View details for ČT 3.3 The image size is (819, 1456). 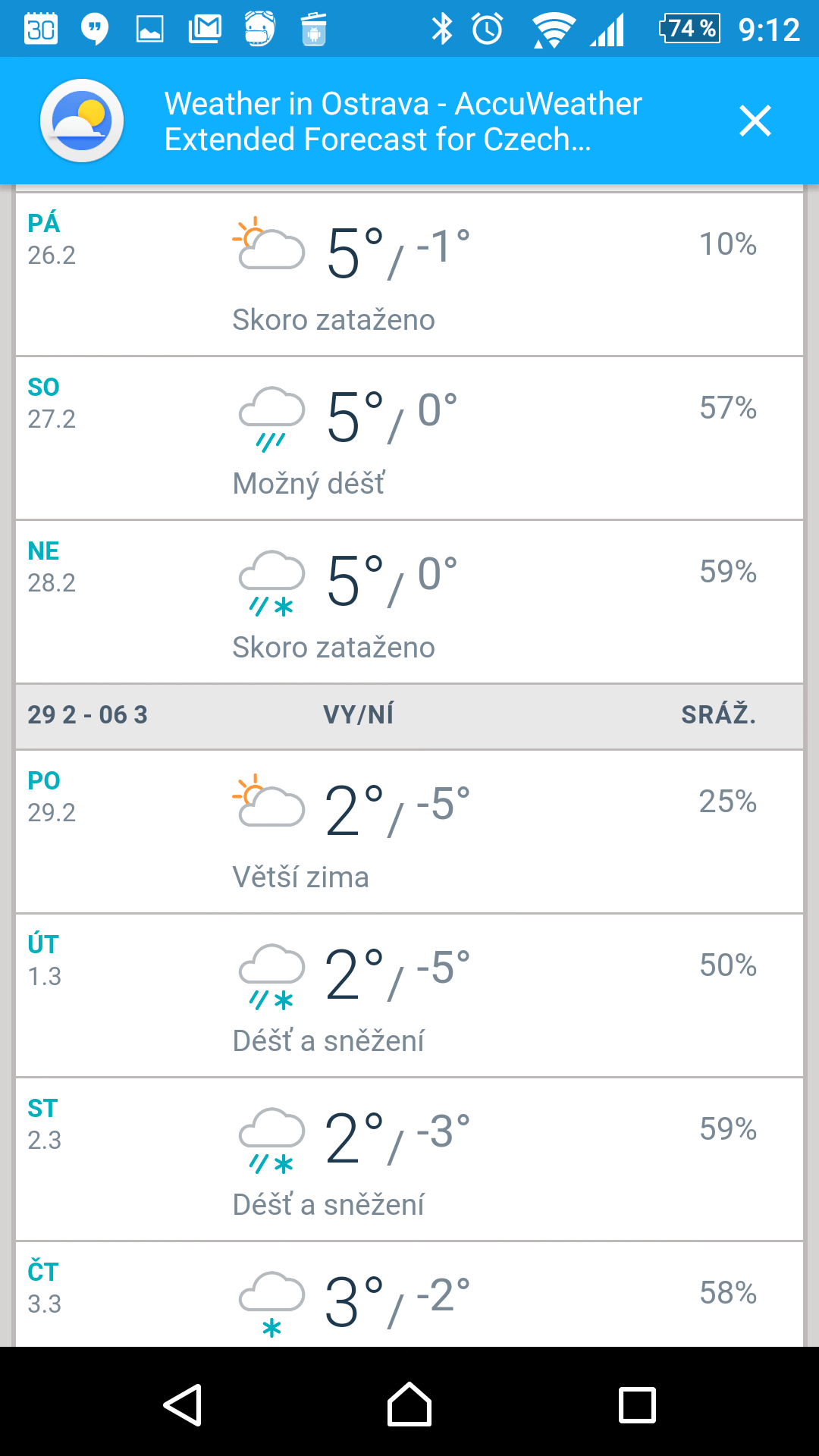click(x=409, y=1294)
